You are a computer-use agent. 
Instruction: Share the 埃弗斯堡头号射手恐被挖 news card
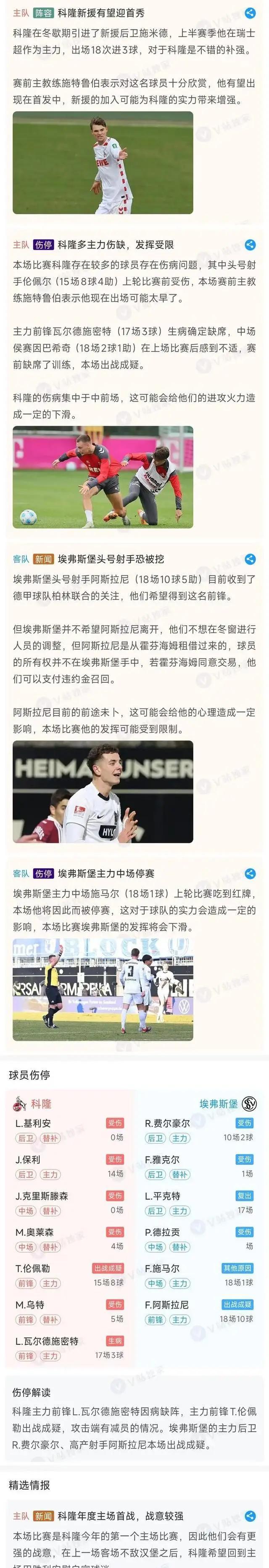click(x=250, y=559)
